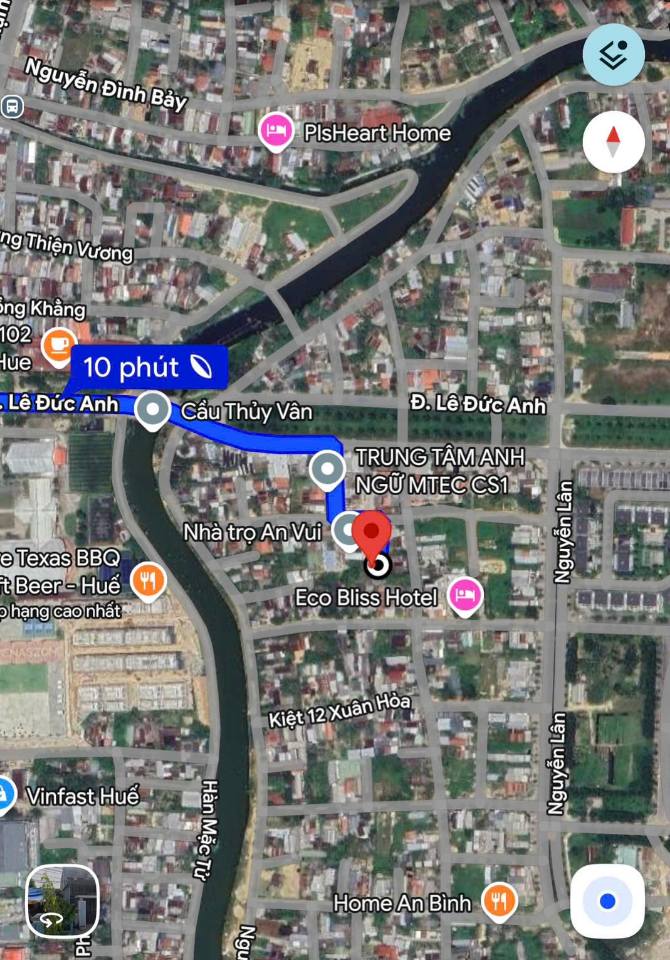The image size is (670, 960).
Task: Select the PlsHeart Home lodging marker
Action: coord(276,133)
